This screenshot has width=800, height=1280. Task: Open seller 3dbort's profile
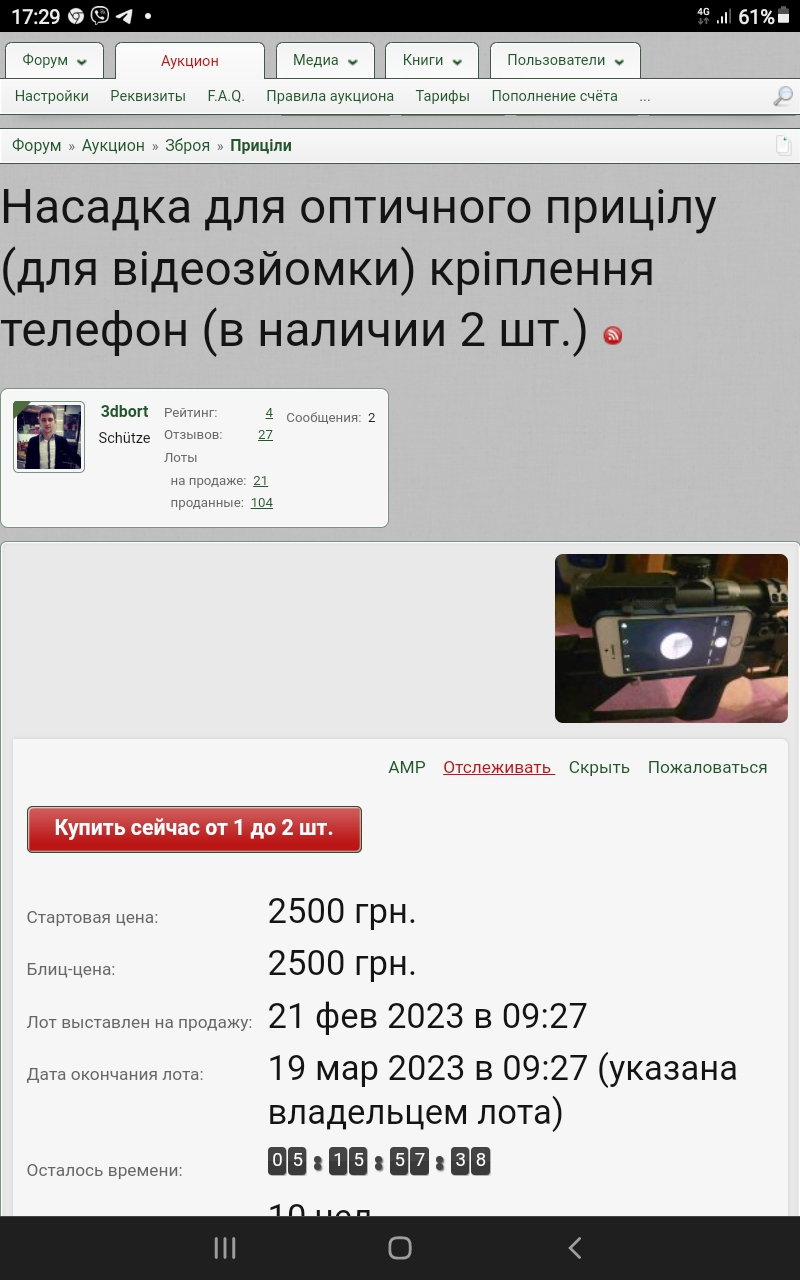[x=124, y=411]
